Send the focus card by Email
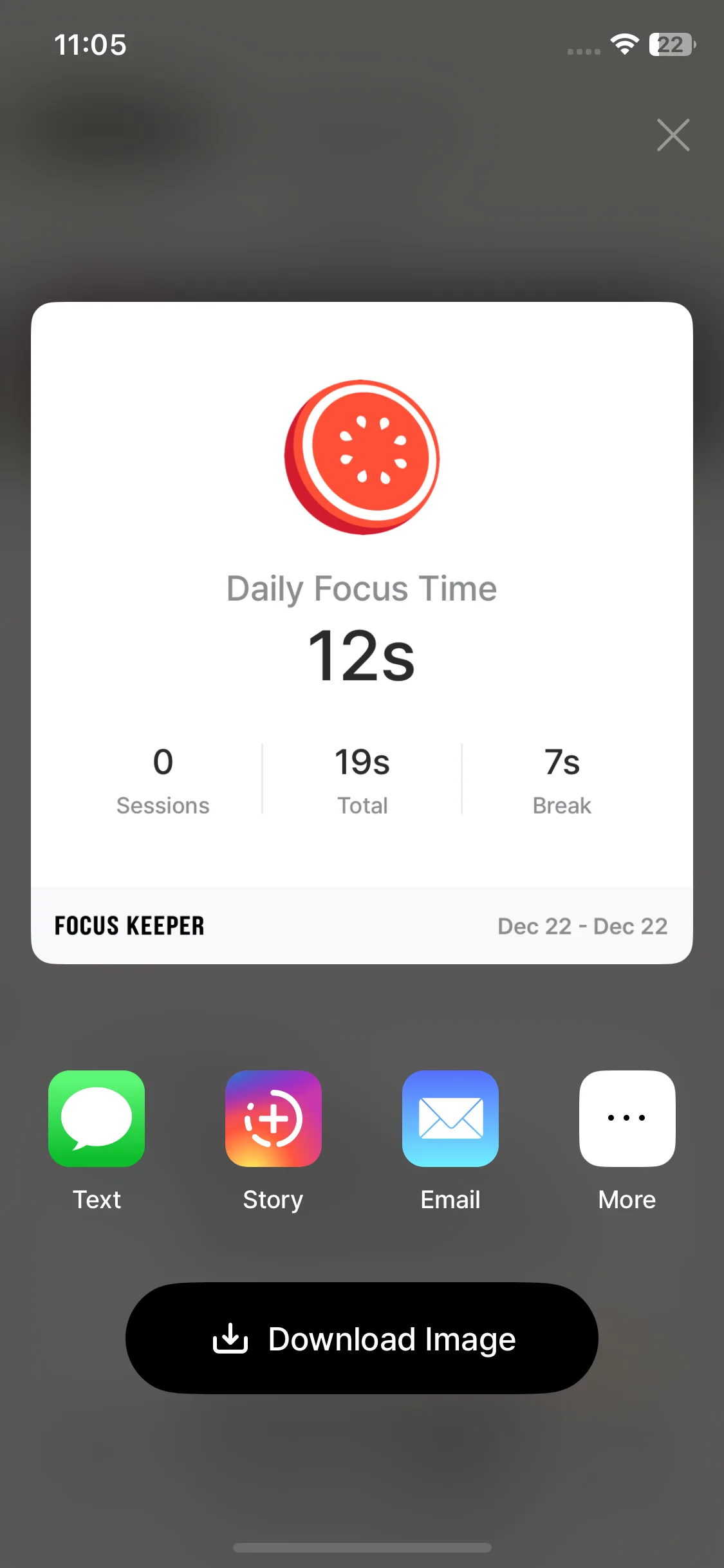Image resolution: width=724 pixels, height=1568 pixels. click(450, 1119)
